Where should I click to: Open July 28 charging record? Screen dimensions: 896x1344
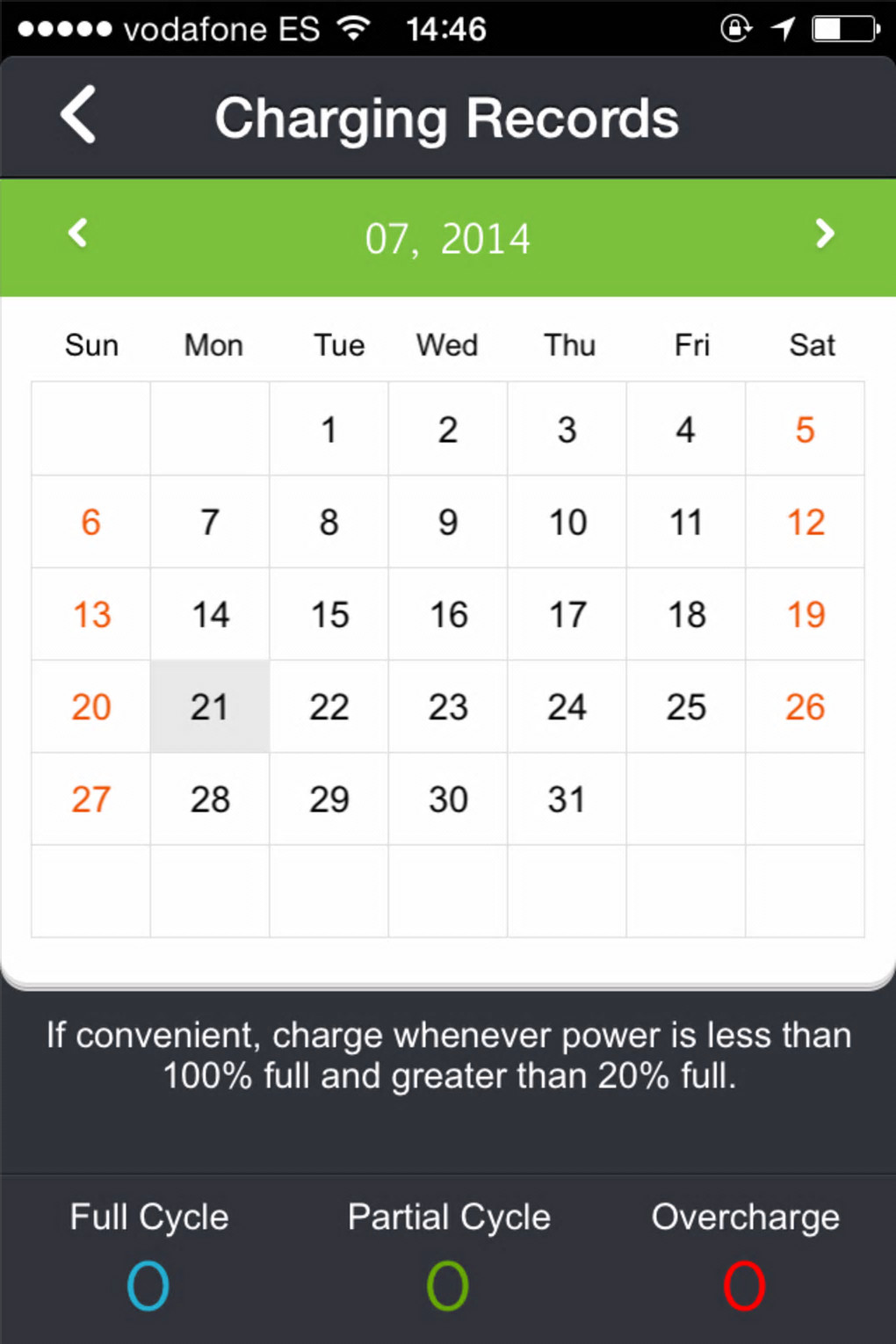point(210,799)
